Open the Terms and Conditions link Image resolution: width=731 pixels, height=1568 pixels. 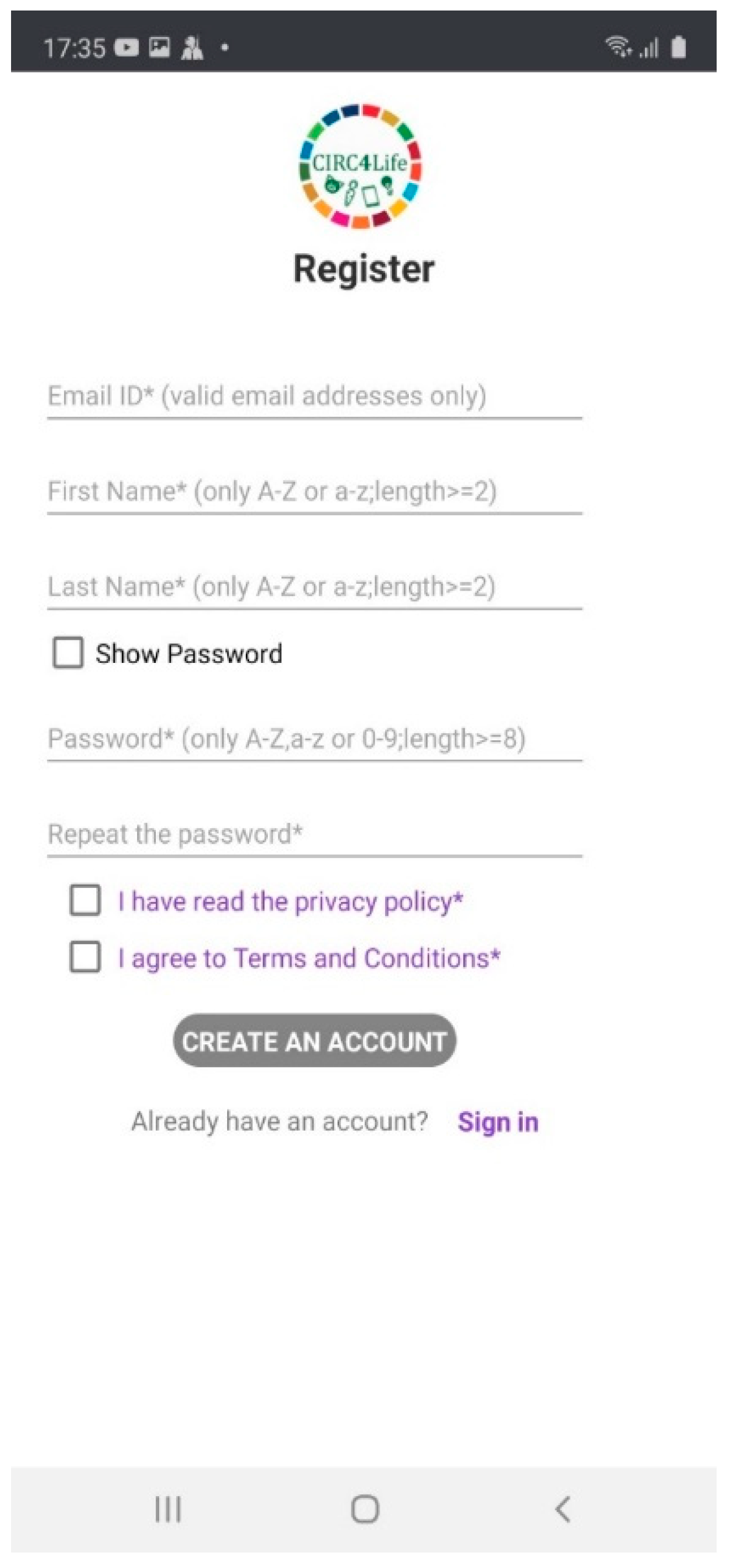pos(309,959)
